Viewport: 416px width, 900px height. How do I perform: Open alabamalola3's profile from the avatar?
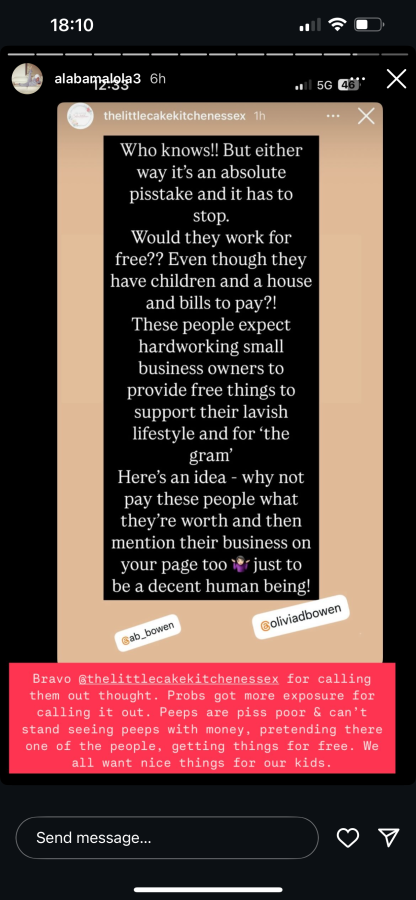27,79
